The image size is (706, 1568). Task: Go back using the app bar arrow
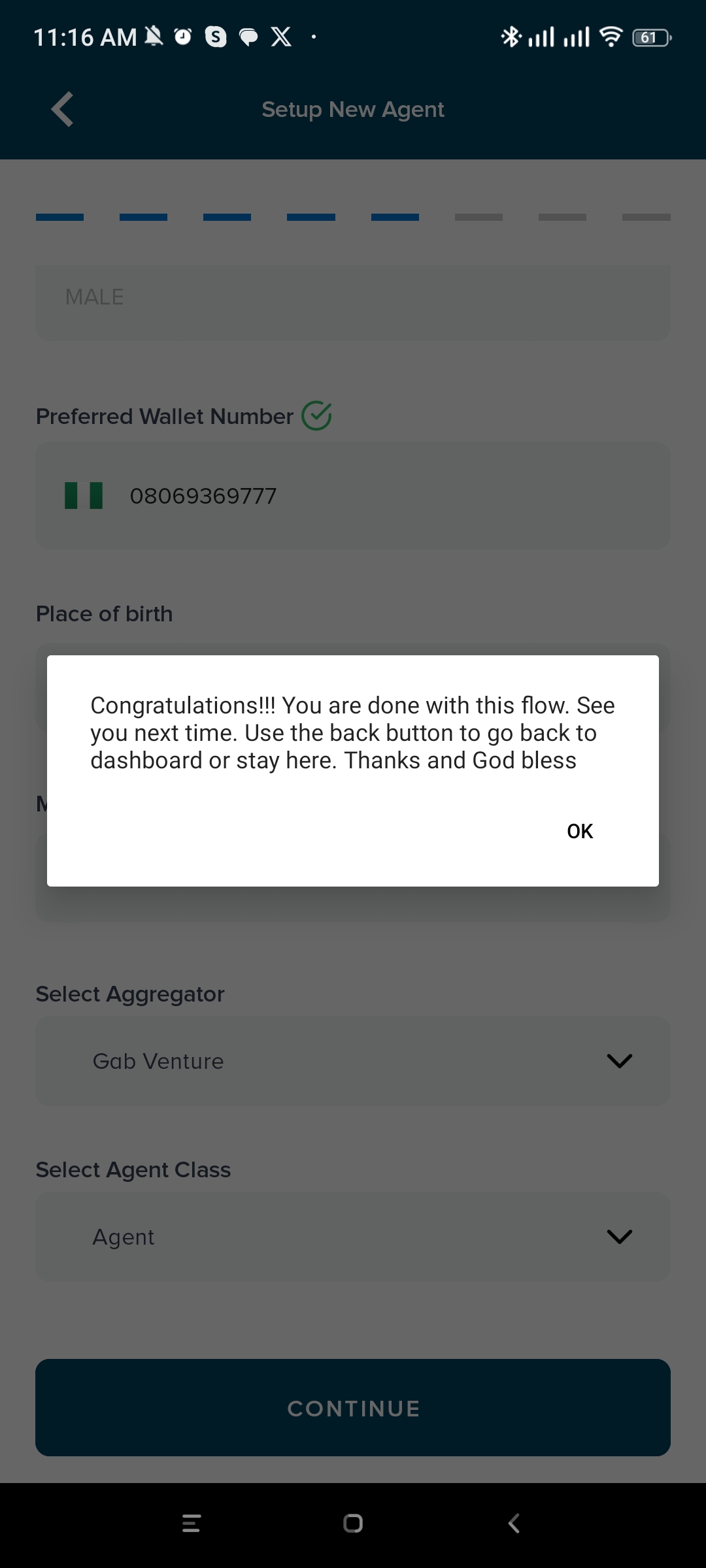62,109
